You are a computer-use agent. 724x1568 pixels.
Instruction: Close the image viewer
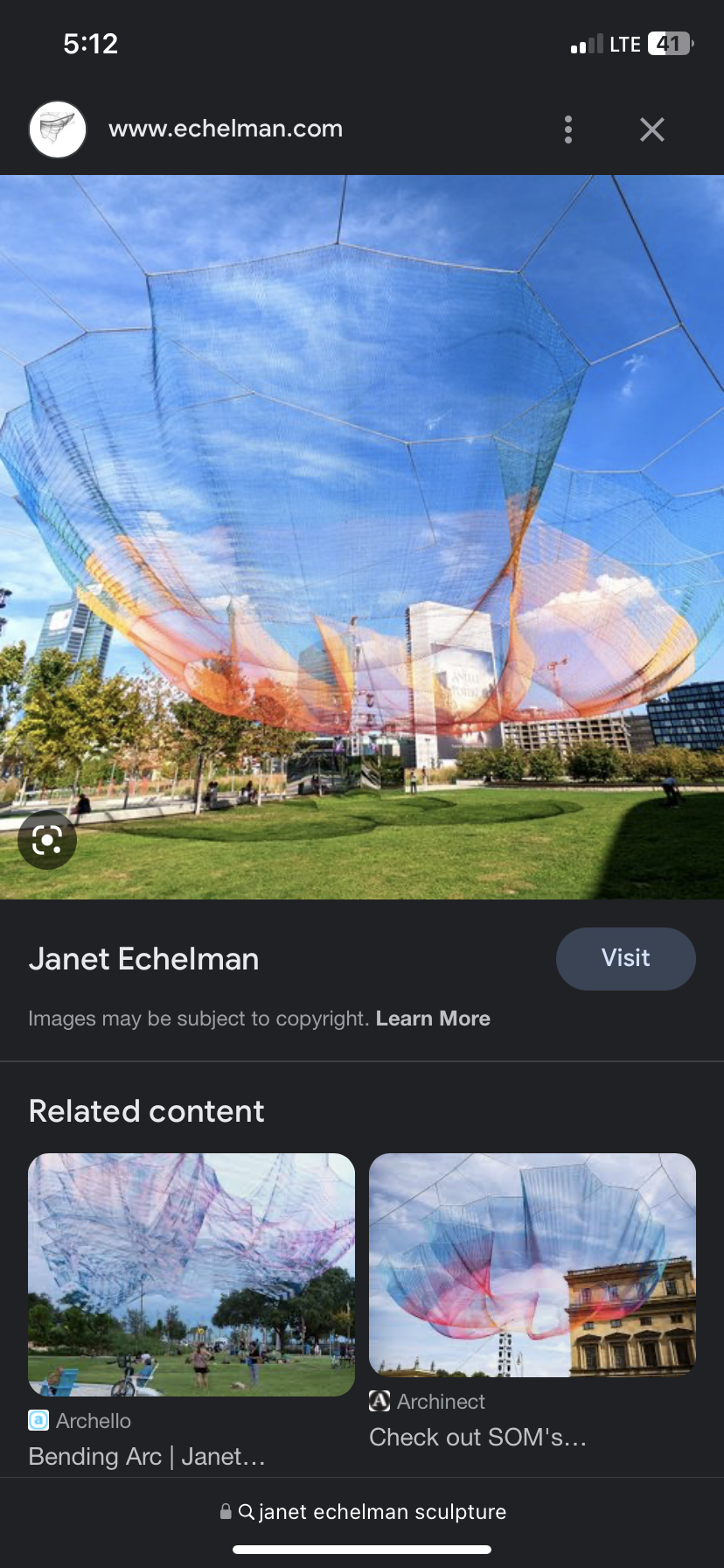652,129
